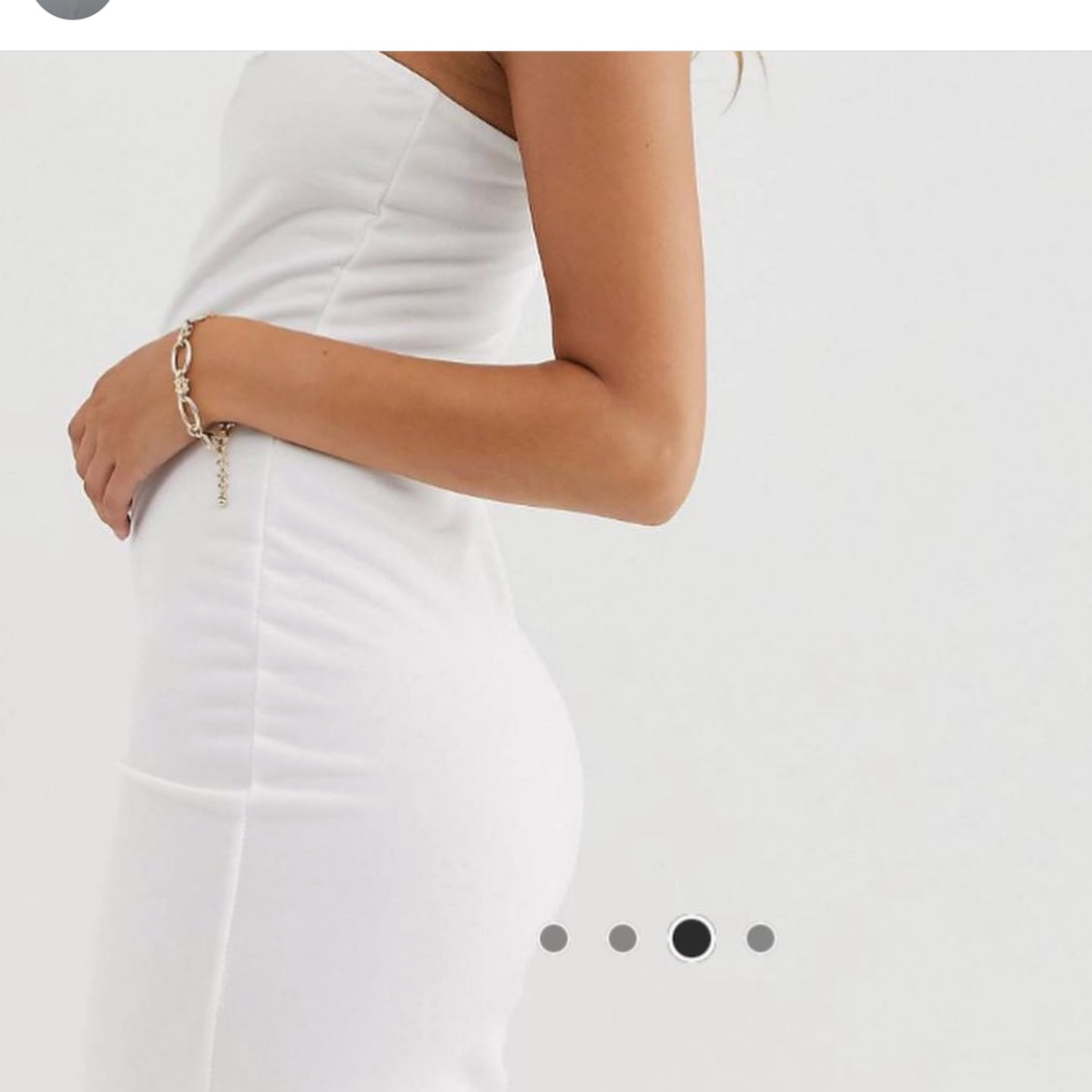Go to the fourth photo indicator dot
The image size is (1092, 1092).
tap(761, 938)
